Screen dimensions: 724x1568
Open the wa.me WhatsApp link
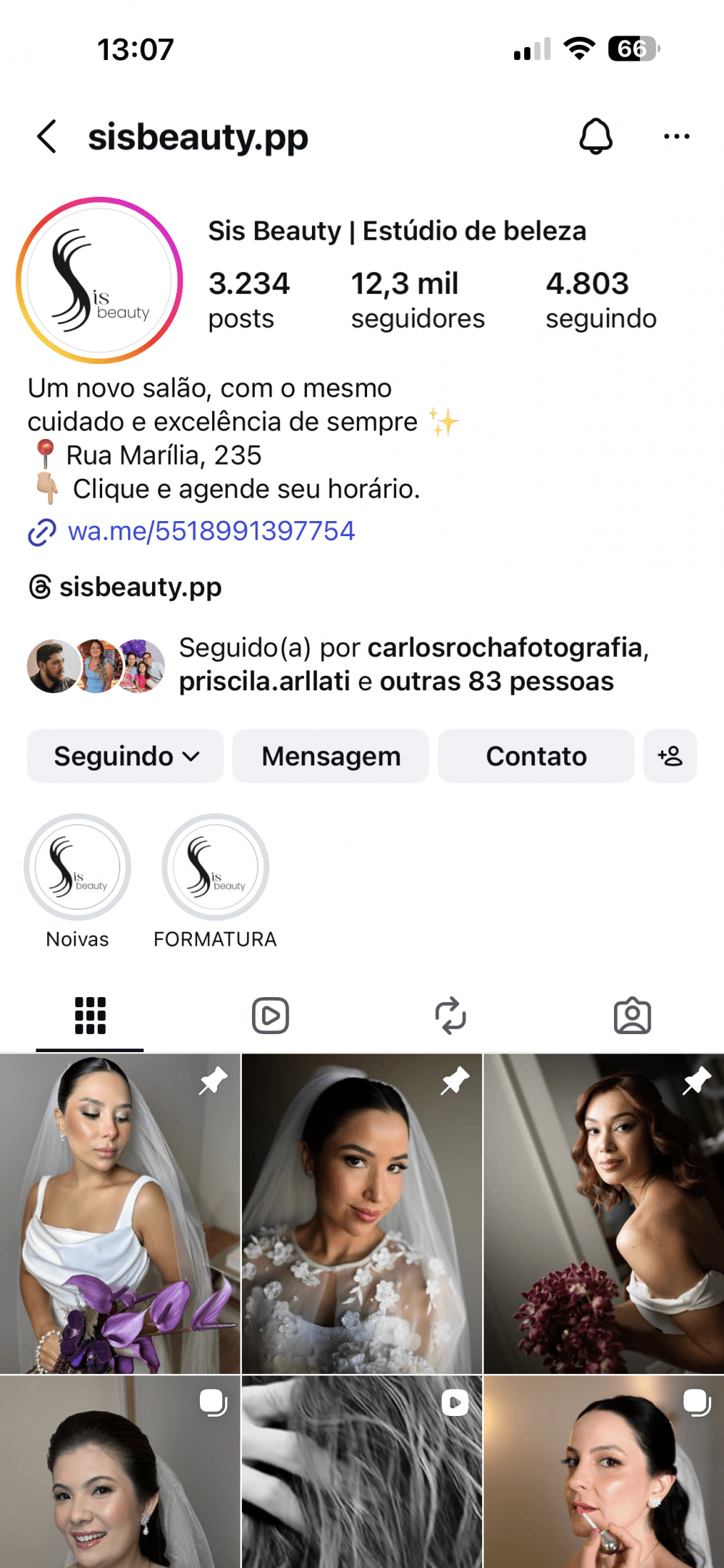coord(211,531)
